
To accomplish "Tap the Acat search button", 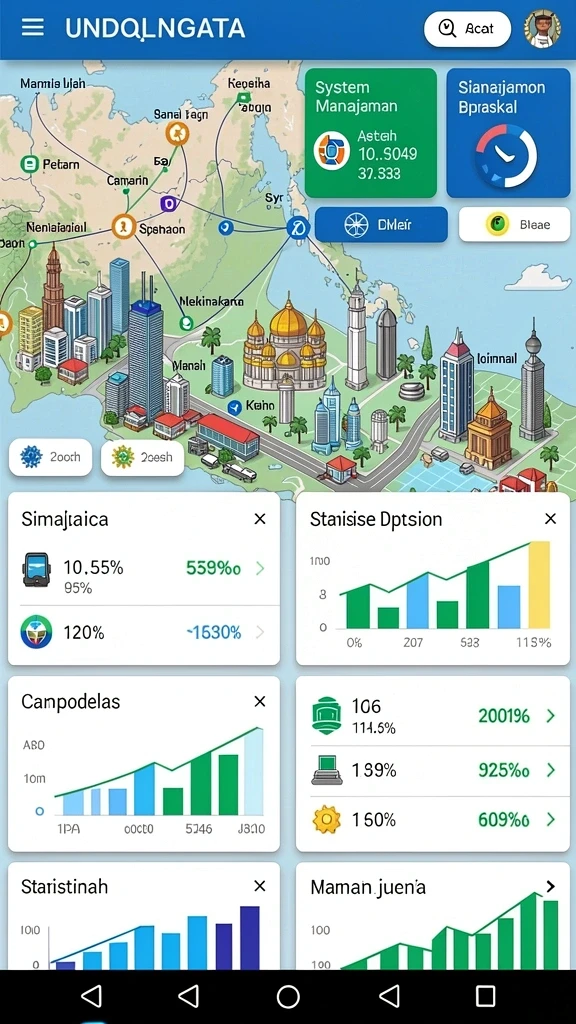I will click(467, 29).
